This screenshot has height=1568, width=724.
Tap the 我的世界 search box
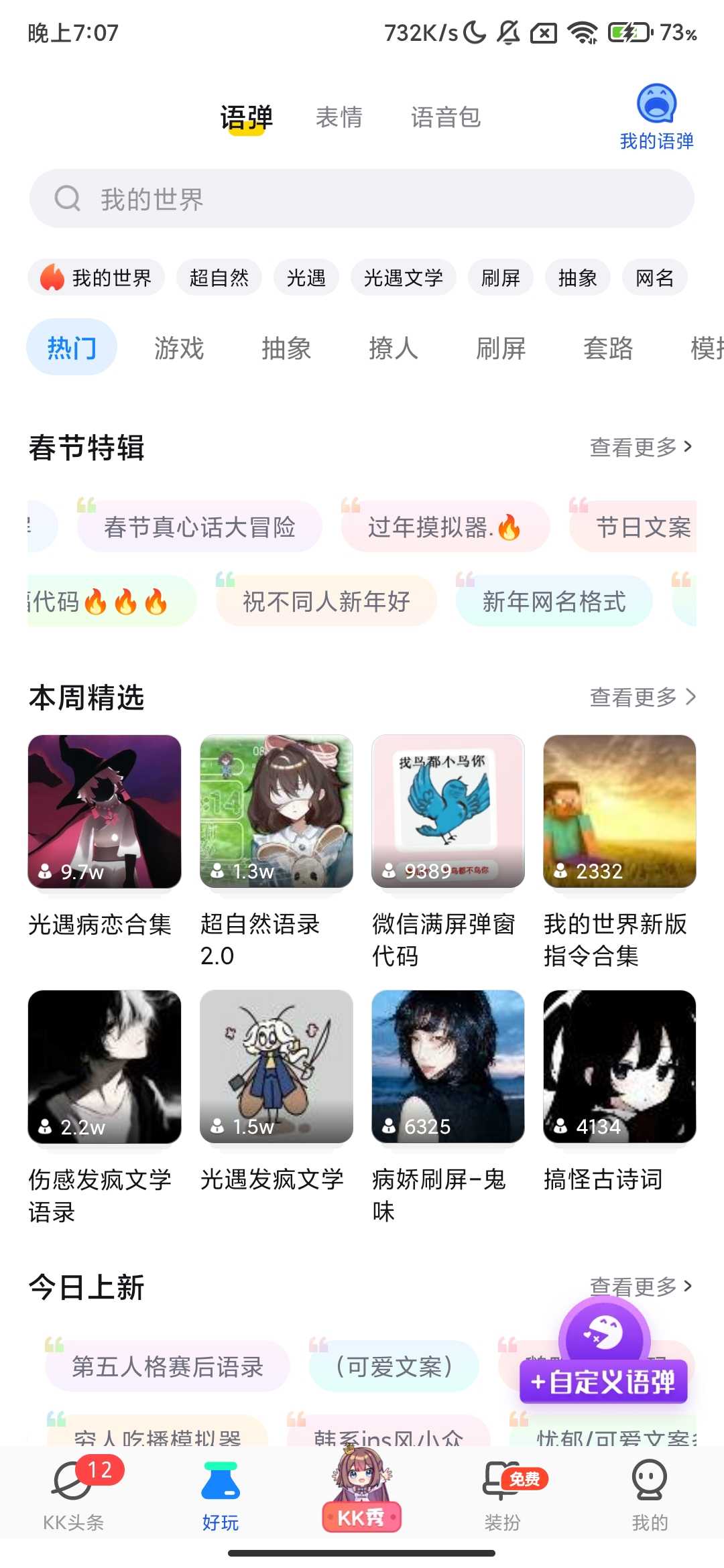pos(362,199)
